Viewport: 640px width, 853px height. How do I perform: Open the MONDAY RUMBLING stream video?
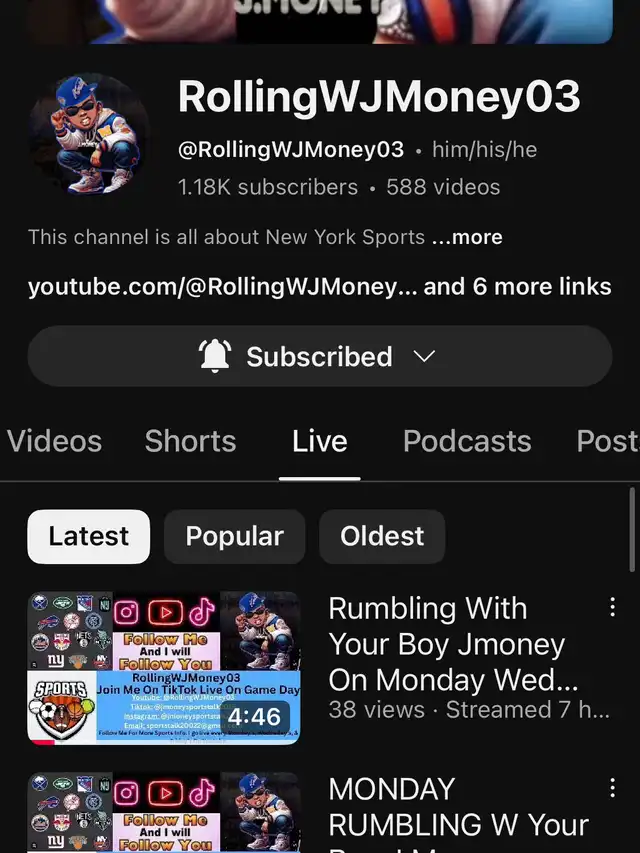[x=164, y=812]
